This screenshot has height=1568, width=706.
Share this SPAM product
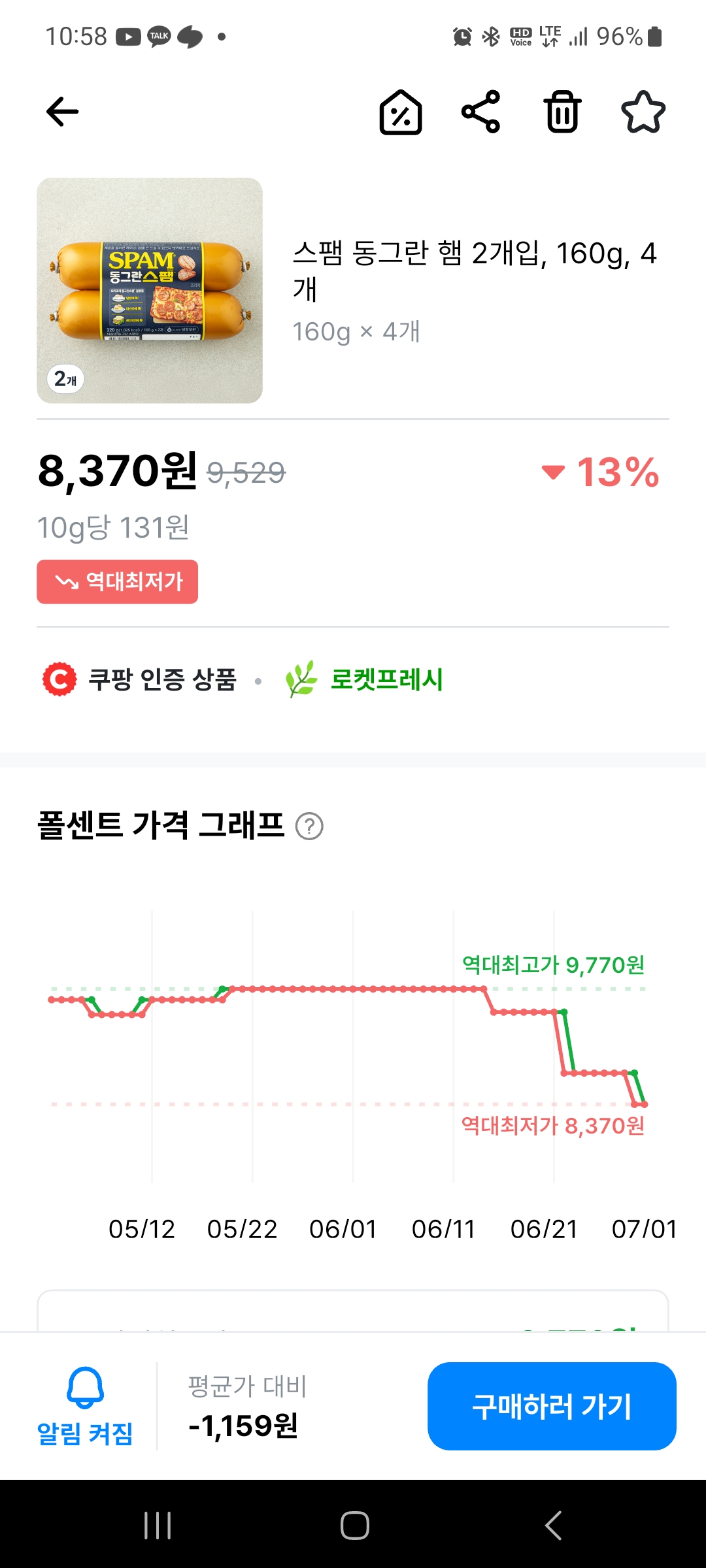[481, 112]
